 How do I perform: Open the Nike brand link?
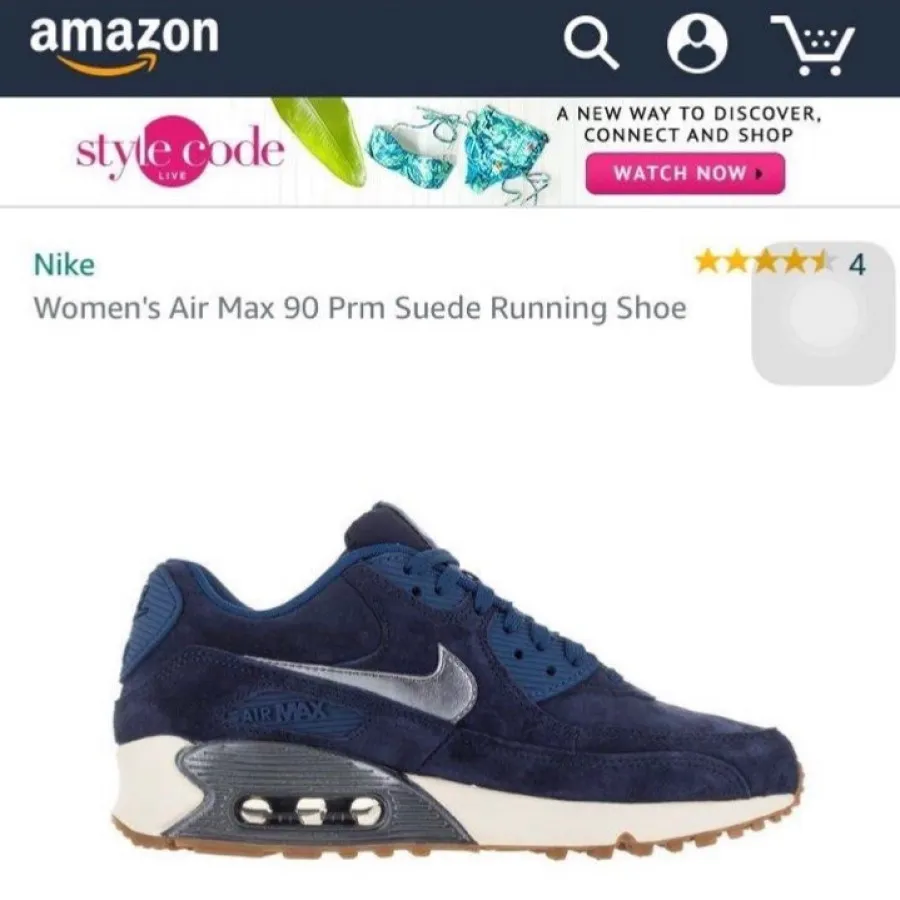click(64, 265)
